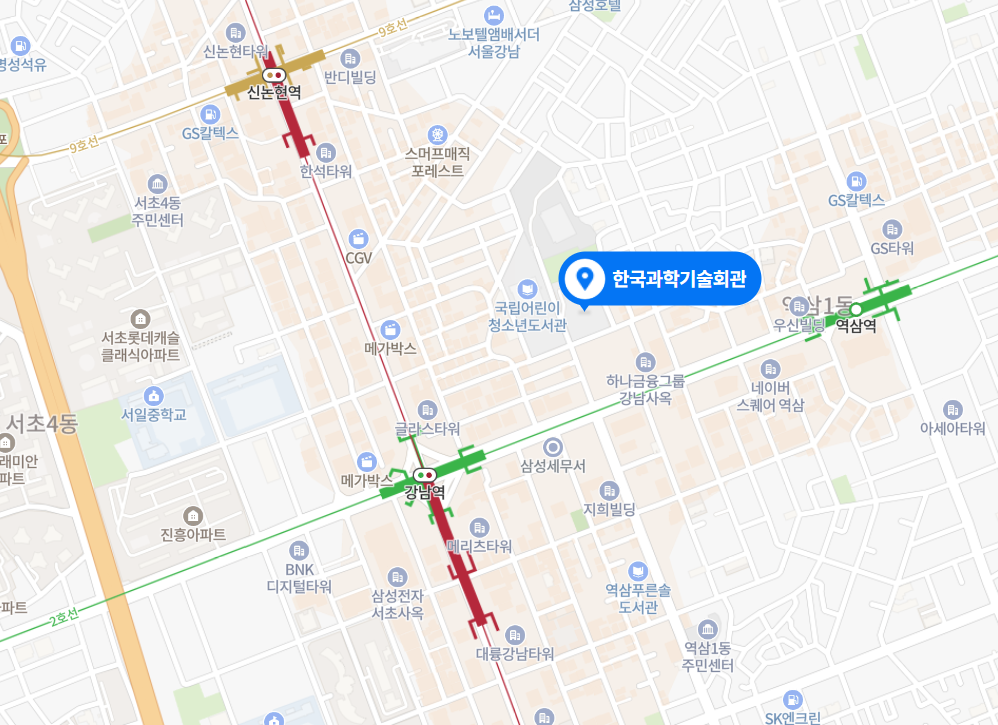Open the 역삼푸른솔도서관 place marker
Viewport: 998px width, 725px height.
coord(638,571)
